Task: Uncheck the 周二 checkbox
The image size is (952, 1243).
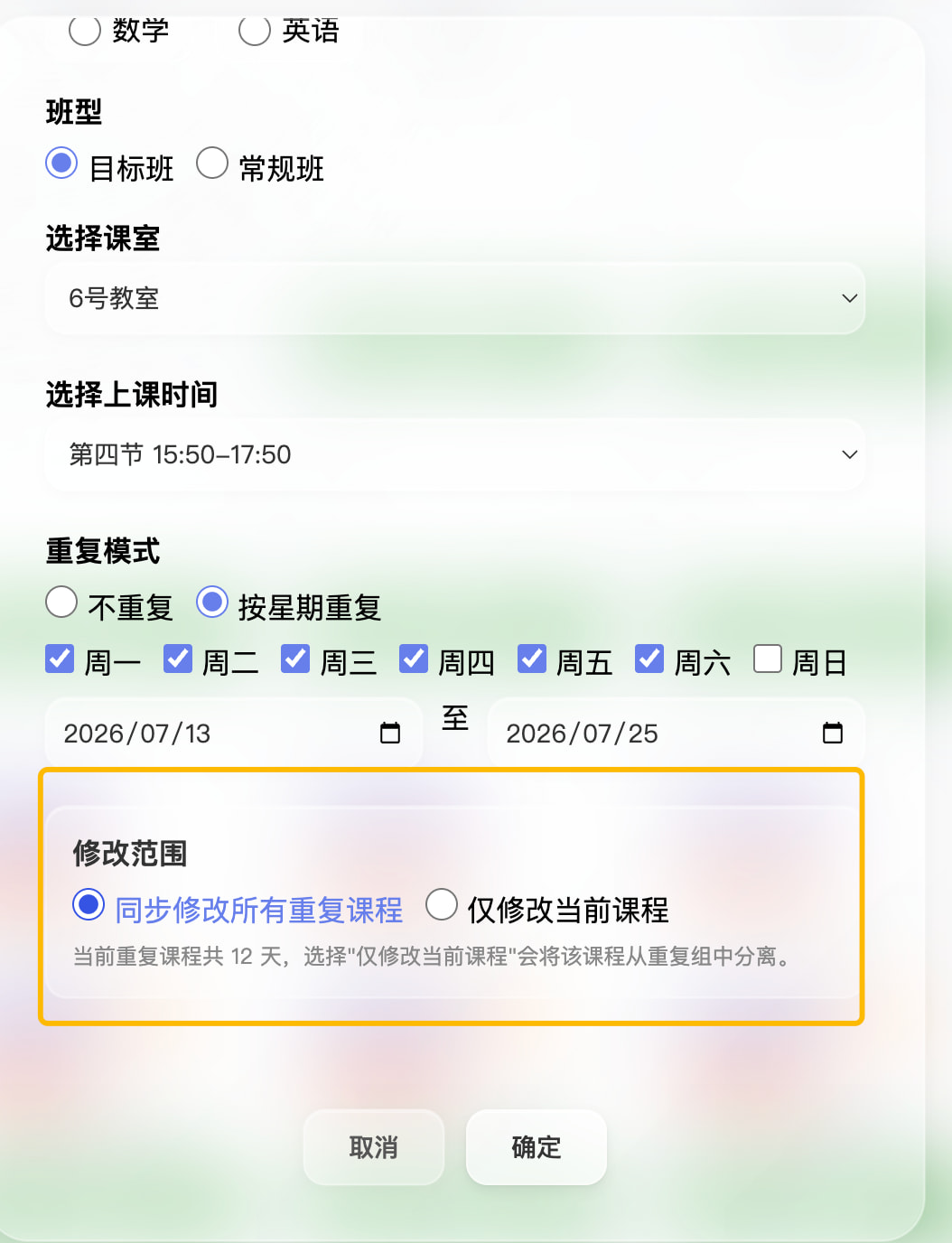Action: (x=178, y=659)
